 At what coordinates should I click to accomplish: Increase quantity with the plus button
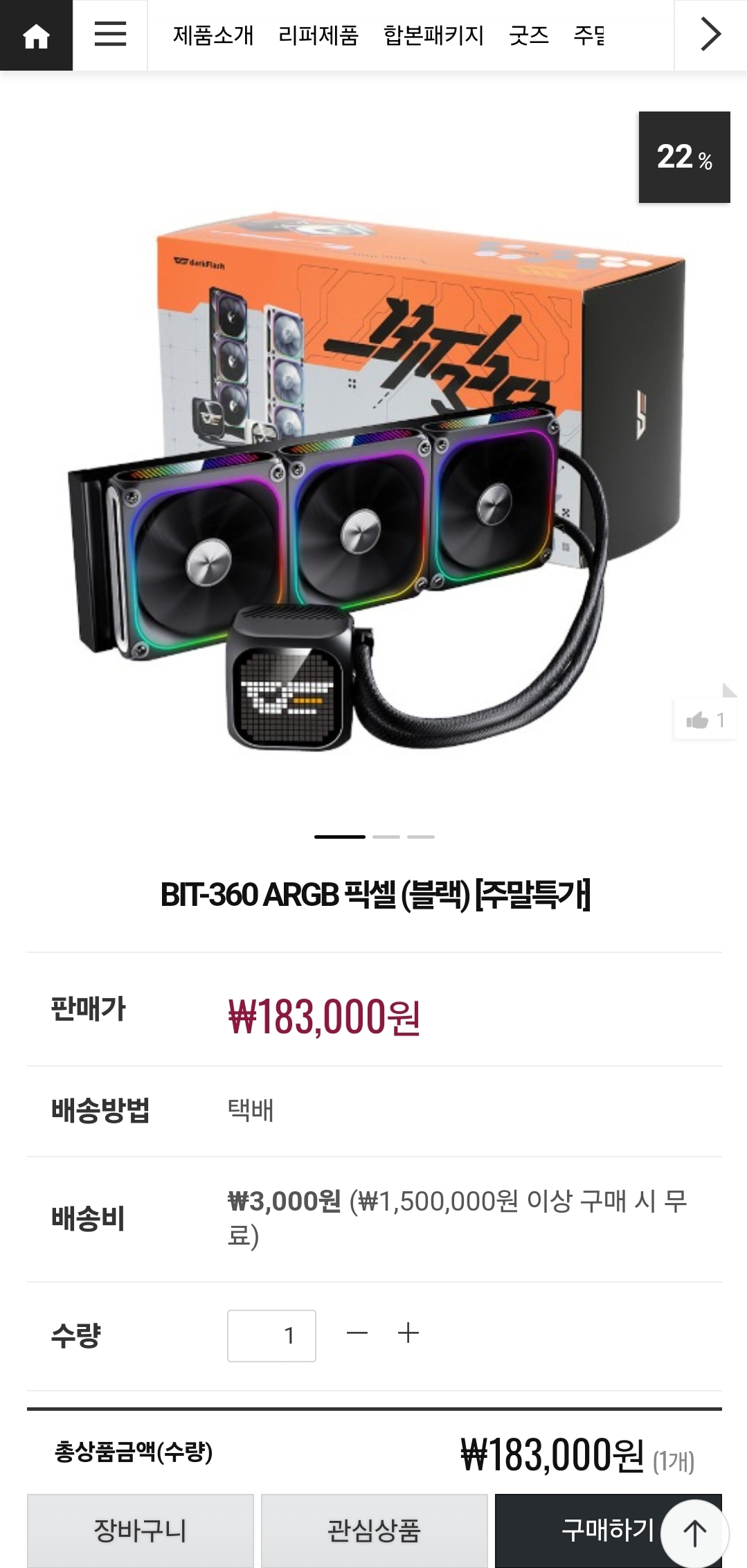click(408, 1333)
